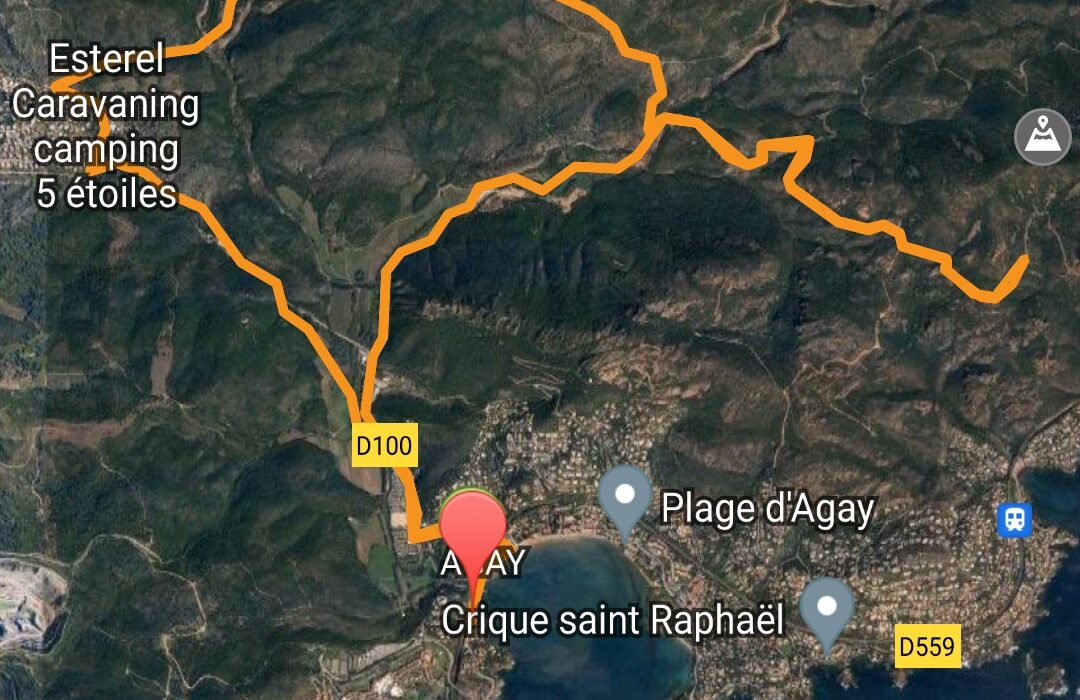Image resolution: width=1080 pixels, height=700 pixels.
Task: Tap the Plage d'Agay map pin
Action: tap(625, 497)
